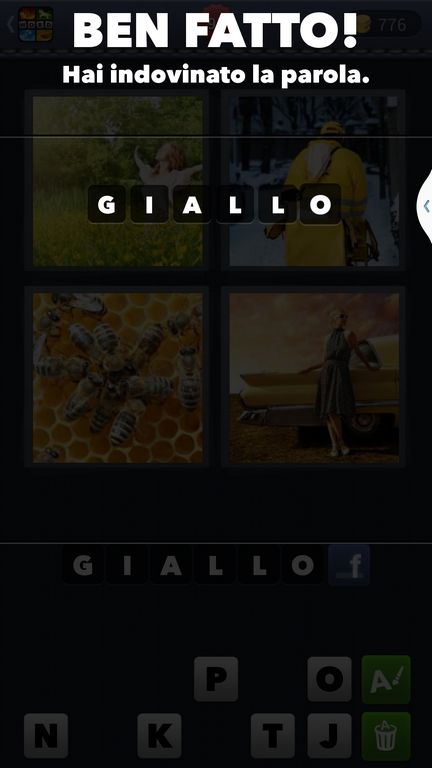Go back via the top-left arrow

coord(10,24)
